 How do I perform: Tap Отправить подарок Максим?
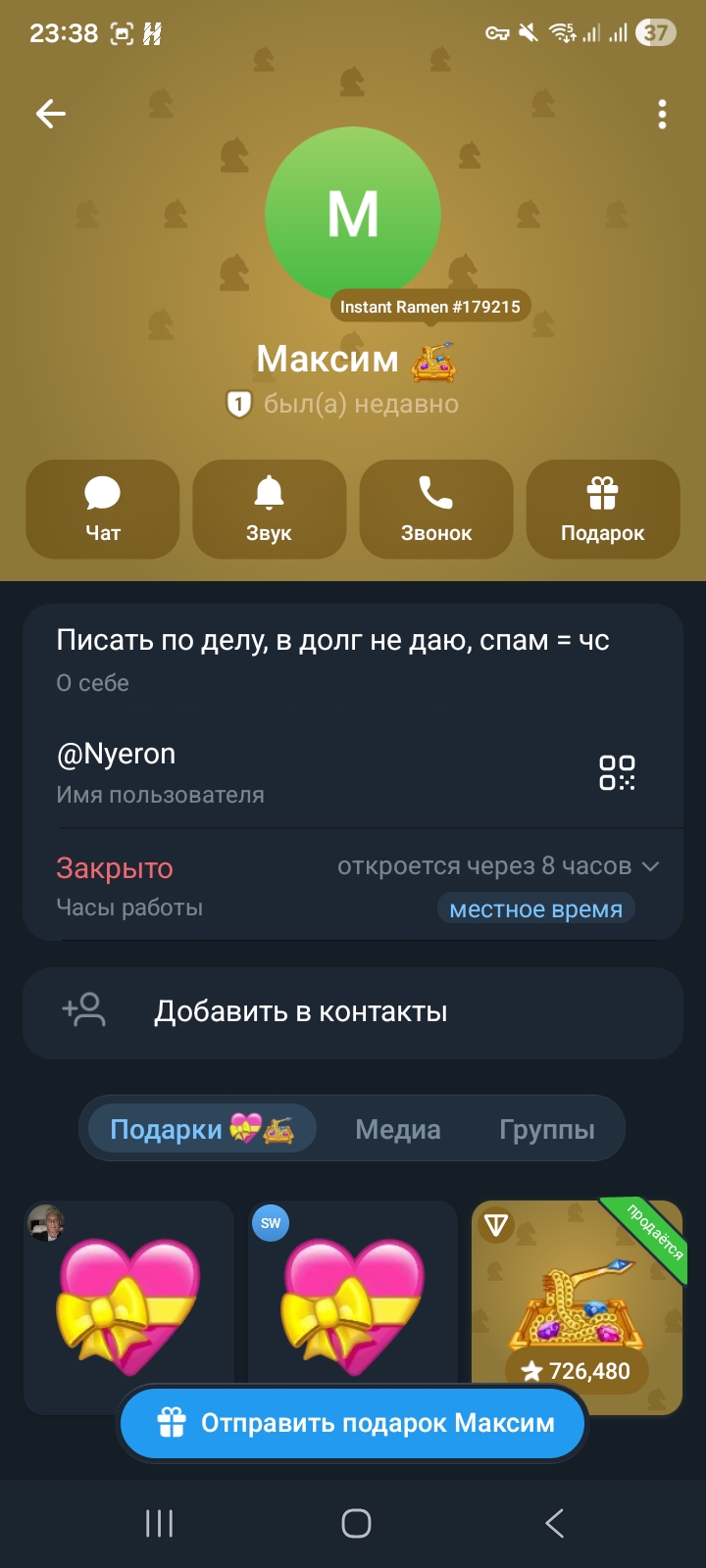[x=353, y=1423]
